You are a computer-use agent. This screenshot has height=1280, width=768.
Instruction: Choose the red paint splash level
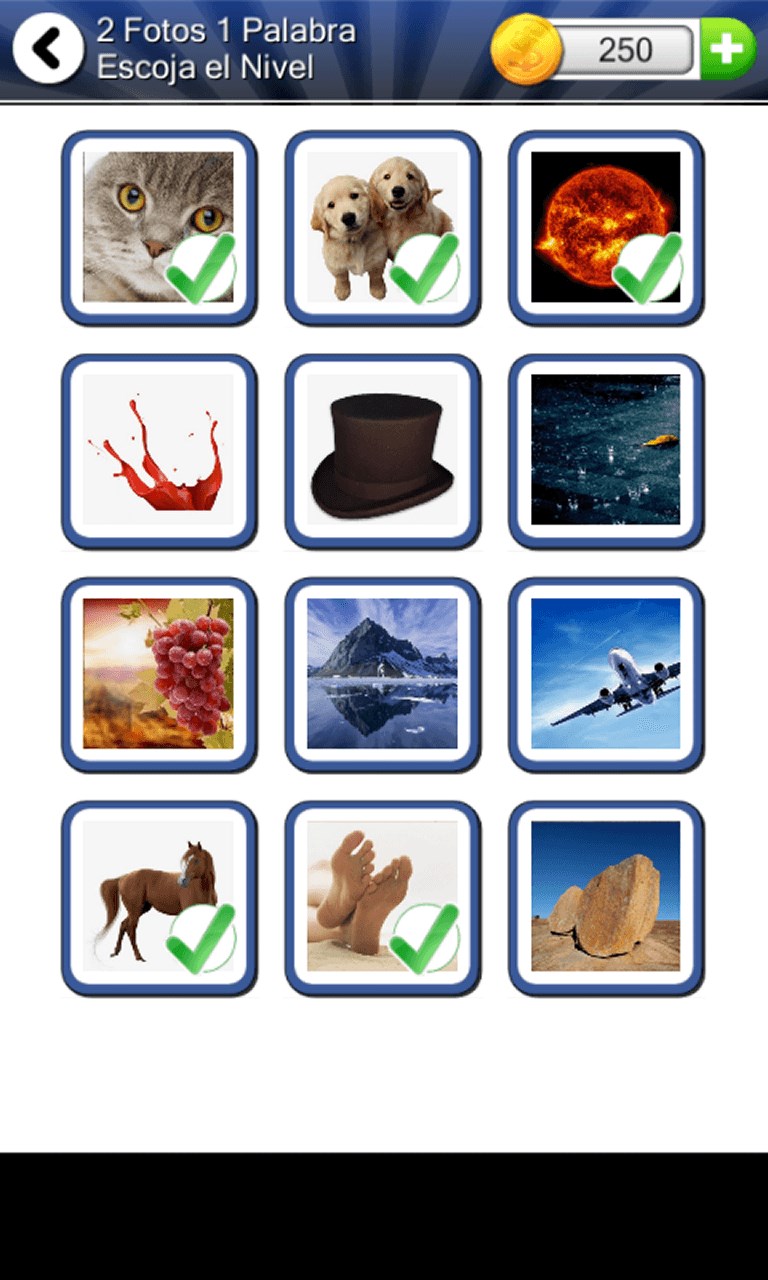click(x=159, y=450)
